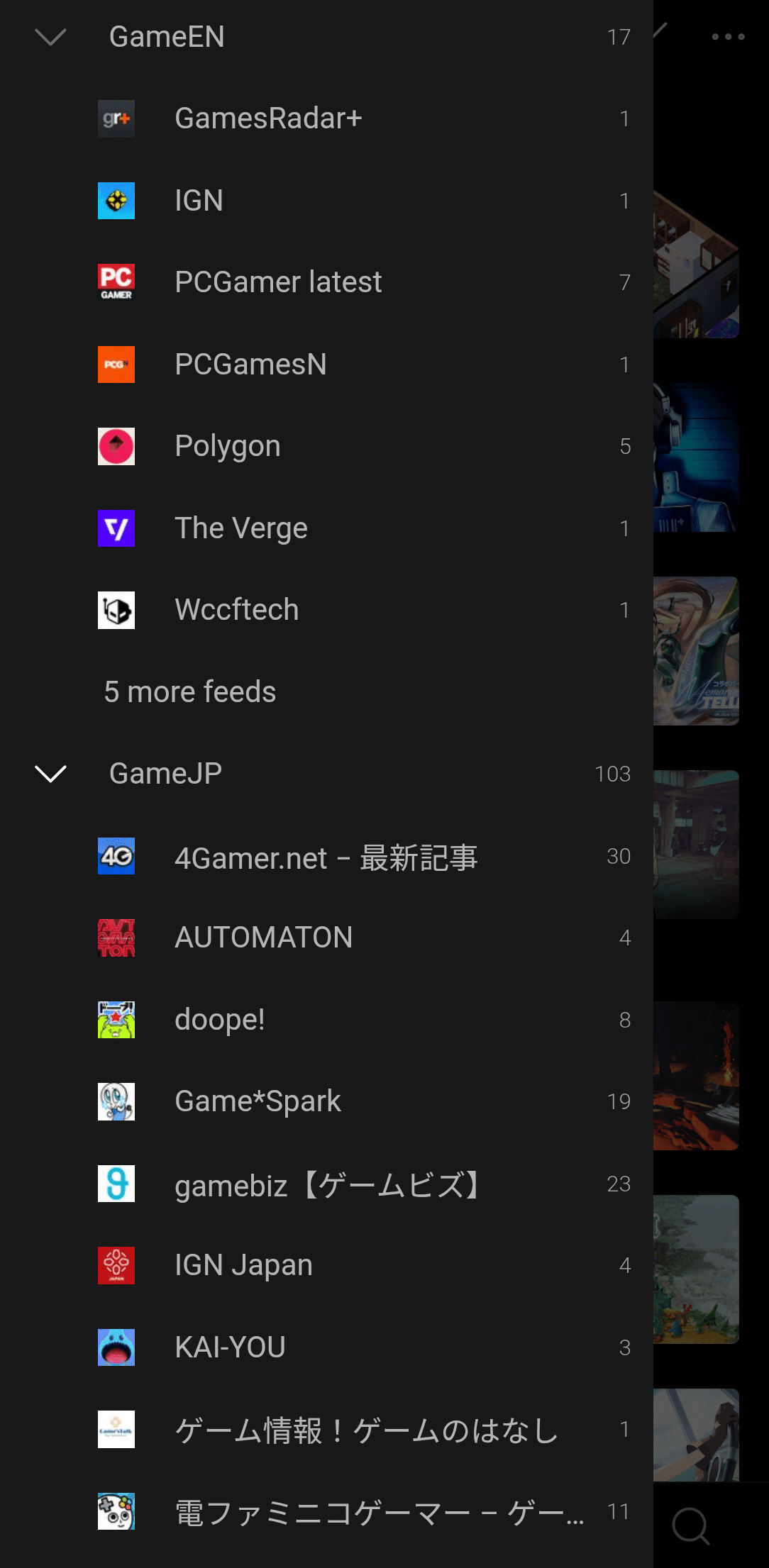Open the PCGamesN feed
Screen dimensions: 769x1568
tap(250, 365)
